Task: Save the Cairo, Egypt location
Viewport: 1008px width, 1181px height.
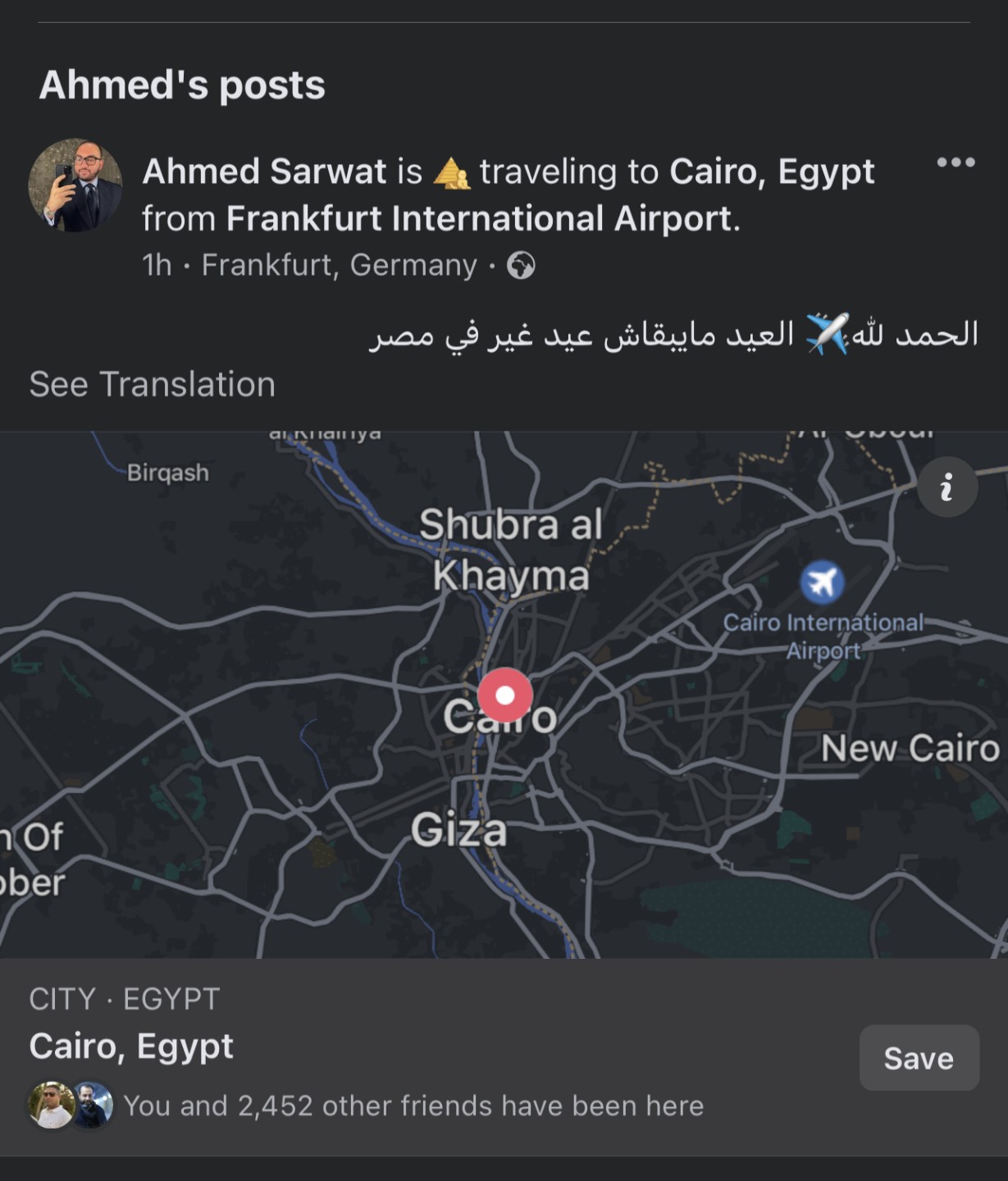Action: coord(919,1058)
